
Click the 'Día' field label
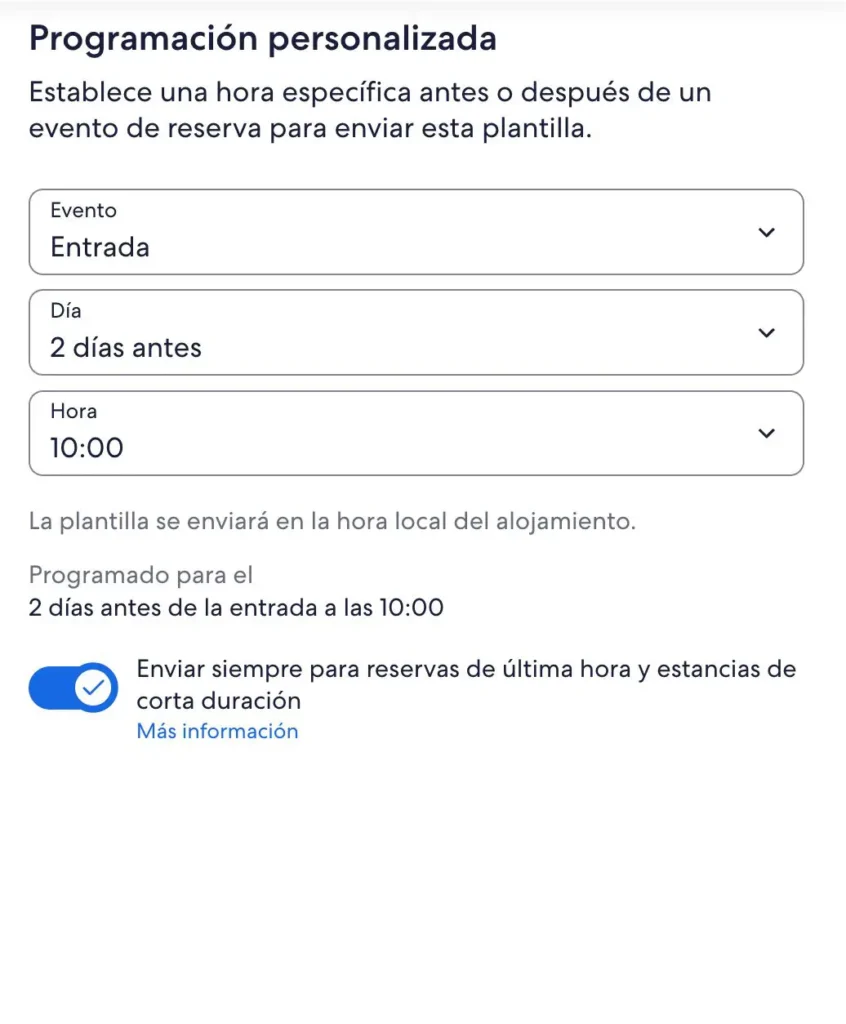65,310
